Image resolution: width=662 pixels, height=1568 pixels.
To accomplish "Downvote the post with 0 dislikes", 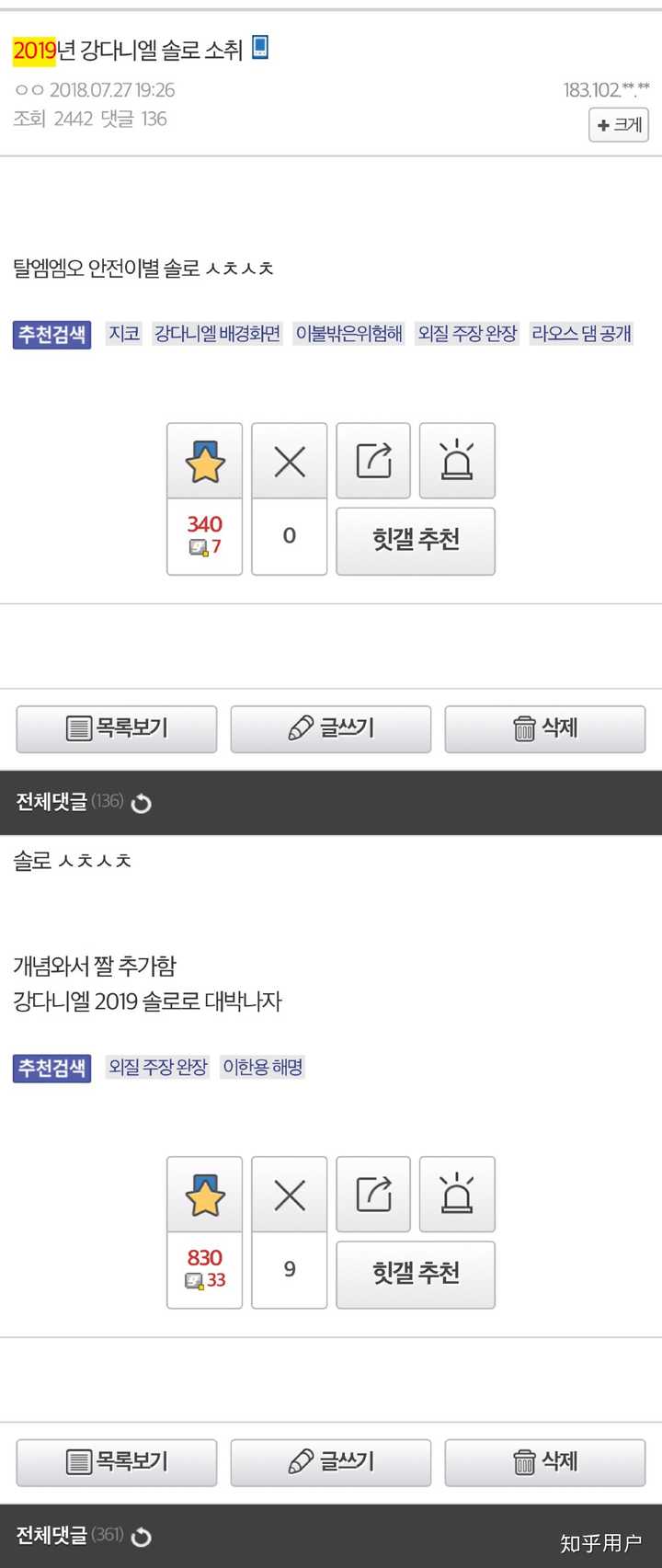I will [x=290, y=462].
